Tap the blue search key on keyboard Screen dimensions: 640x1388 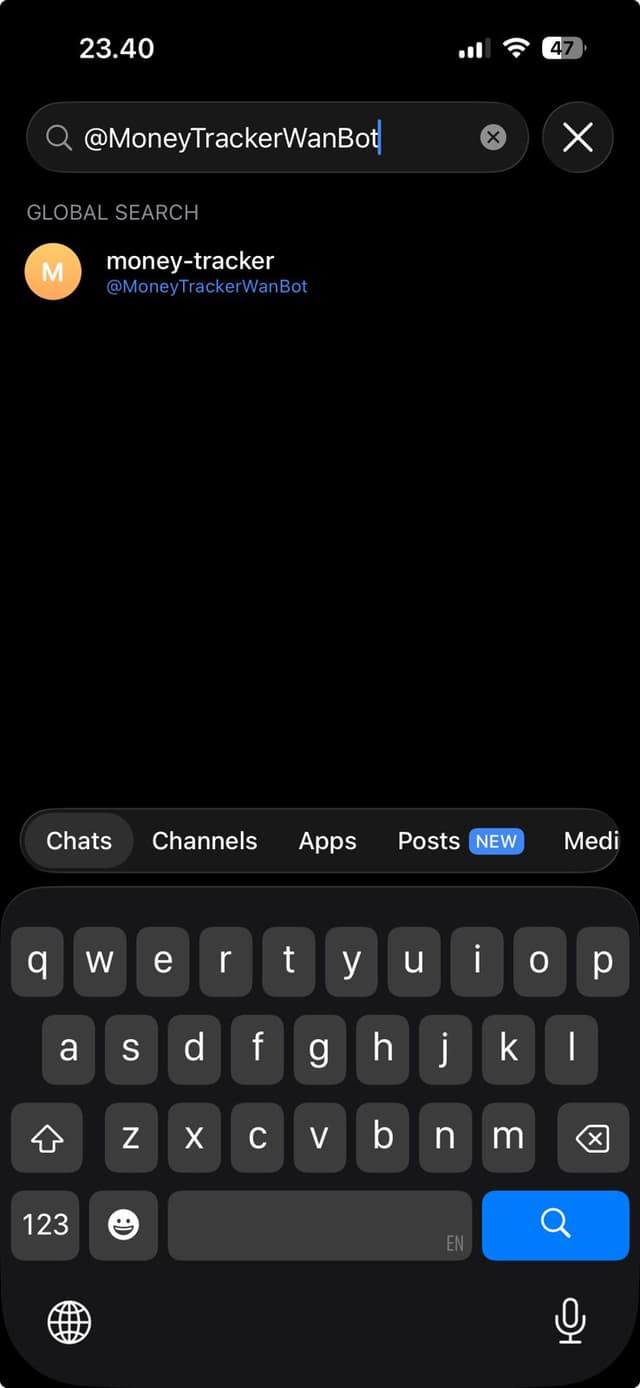coord(555,1224)
